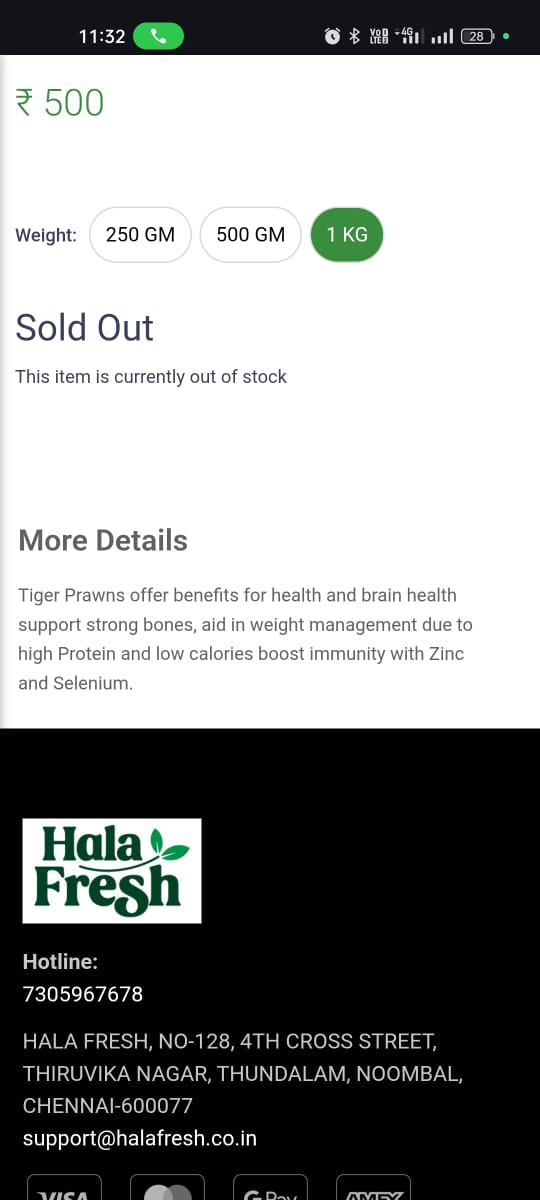Call the hotline number 7305967678
540x1200 pixels.
tap(83, 994)
